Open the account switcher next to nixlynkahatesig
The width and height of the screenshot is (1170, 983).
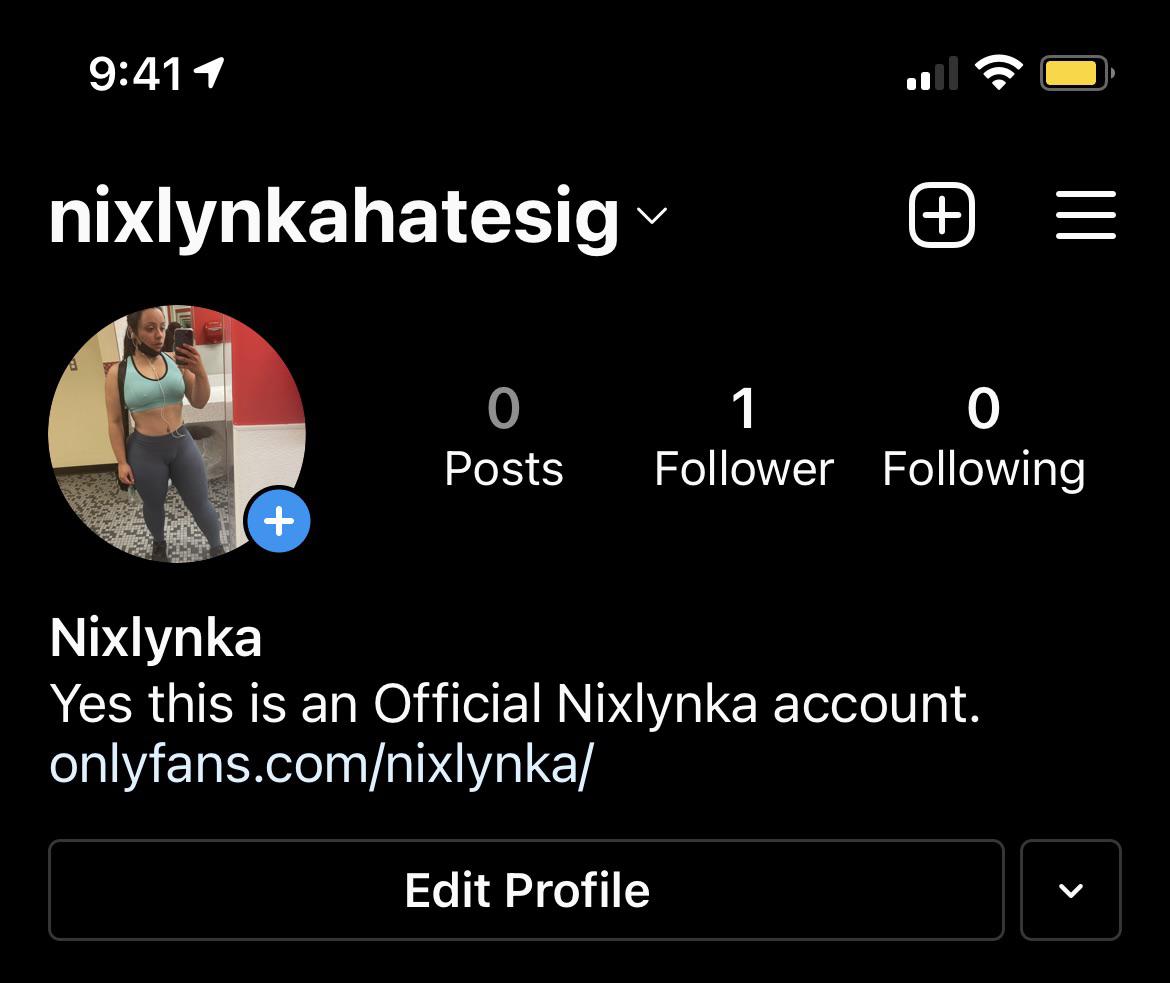[x=651, y=216]
